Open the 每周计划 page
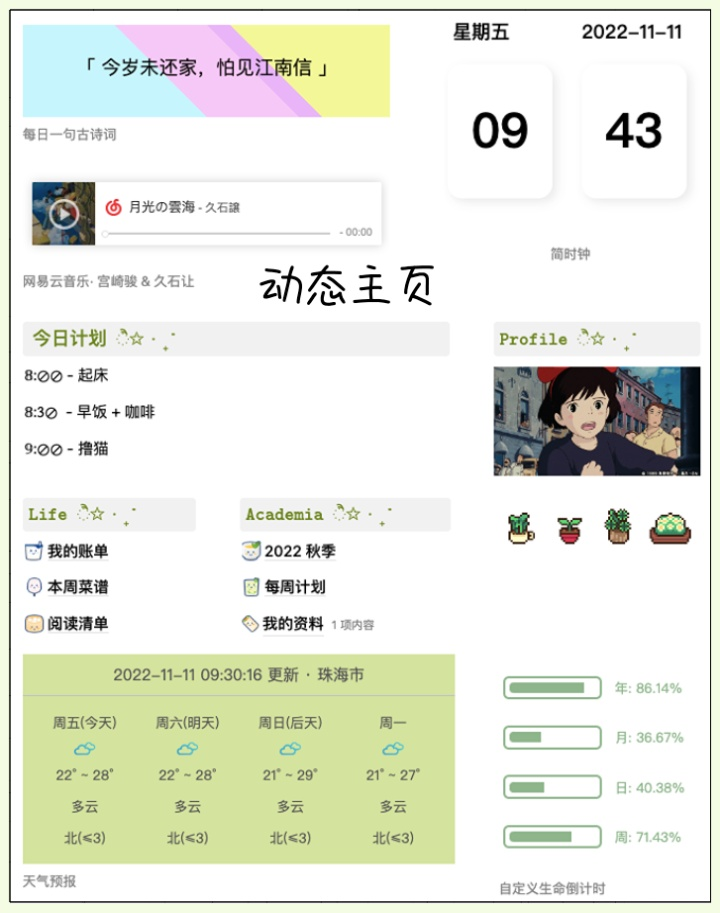 click(294, 587)
